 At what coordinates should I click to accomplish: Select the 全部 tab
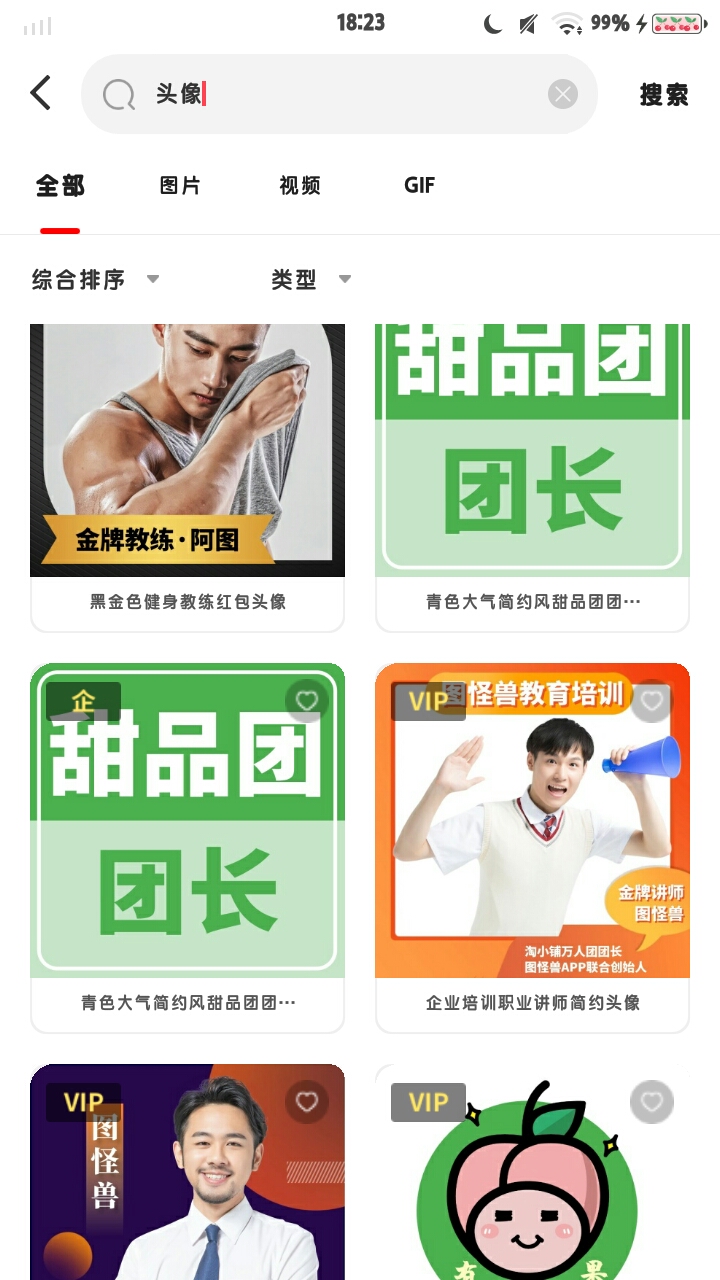tap(60, 185)
